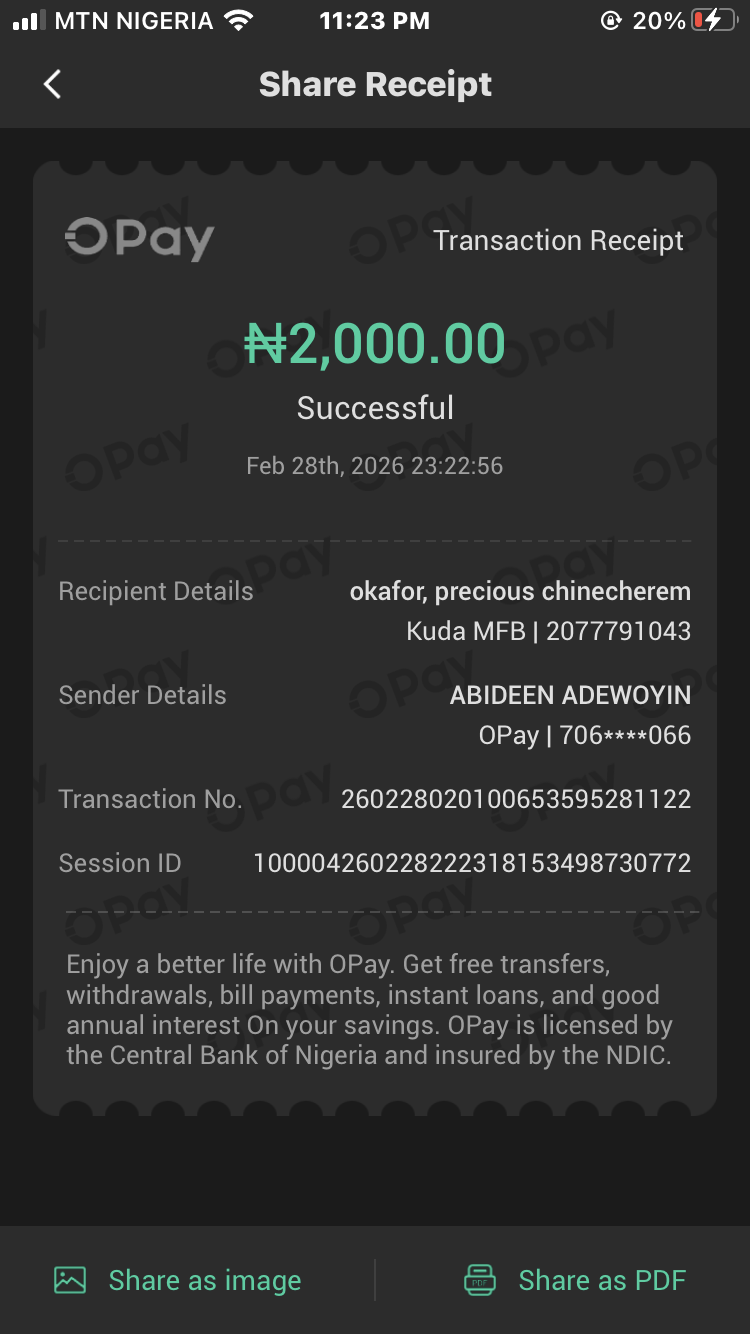Viewport: 750px width, 1334px height.
Task: Share the receipt as image
Action: click(x=178, y=1280)
